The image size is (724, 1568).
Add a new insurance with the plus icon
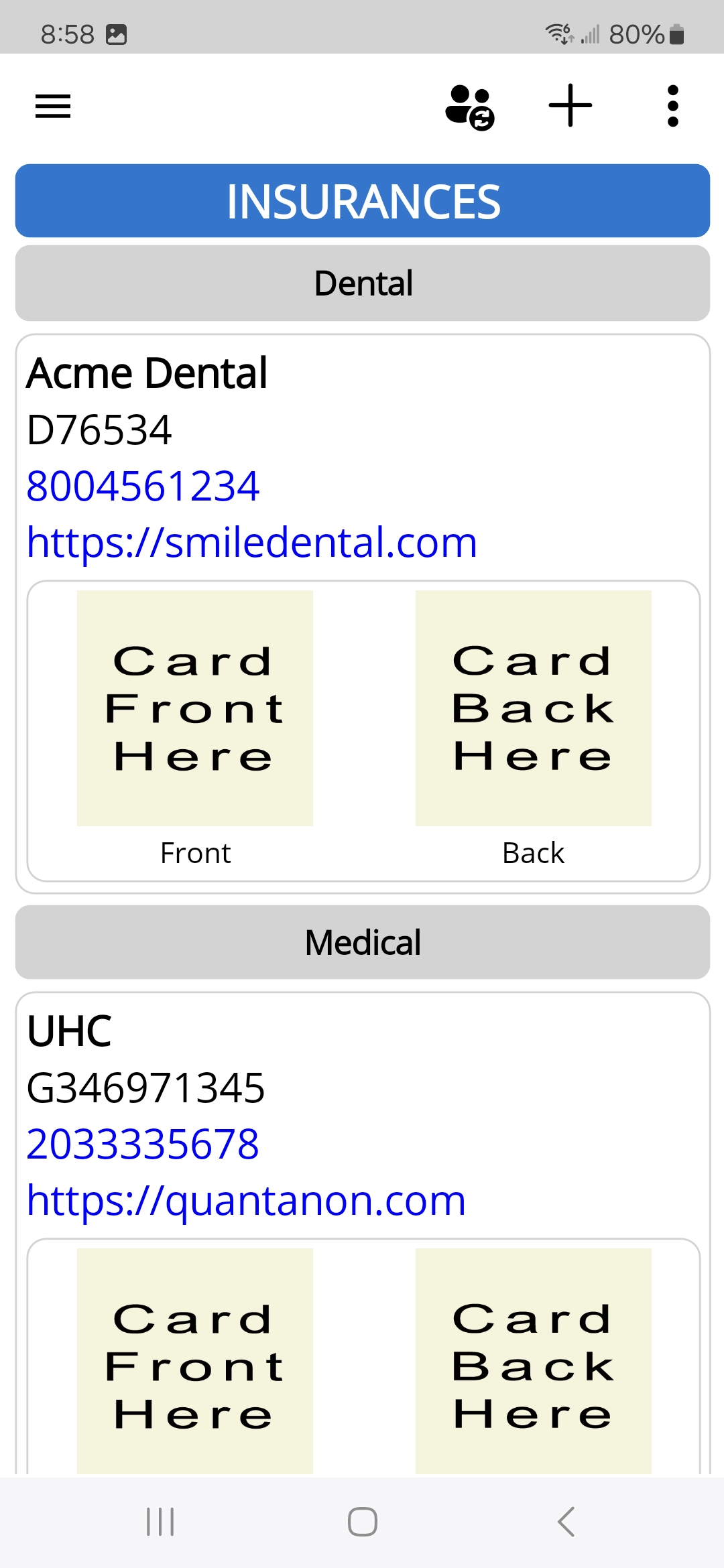click(x=570, y=106)
